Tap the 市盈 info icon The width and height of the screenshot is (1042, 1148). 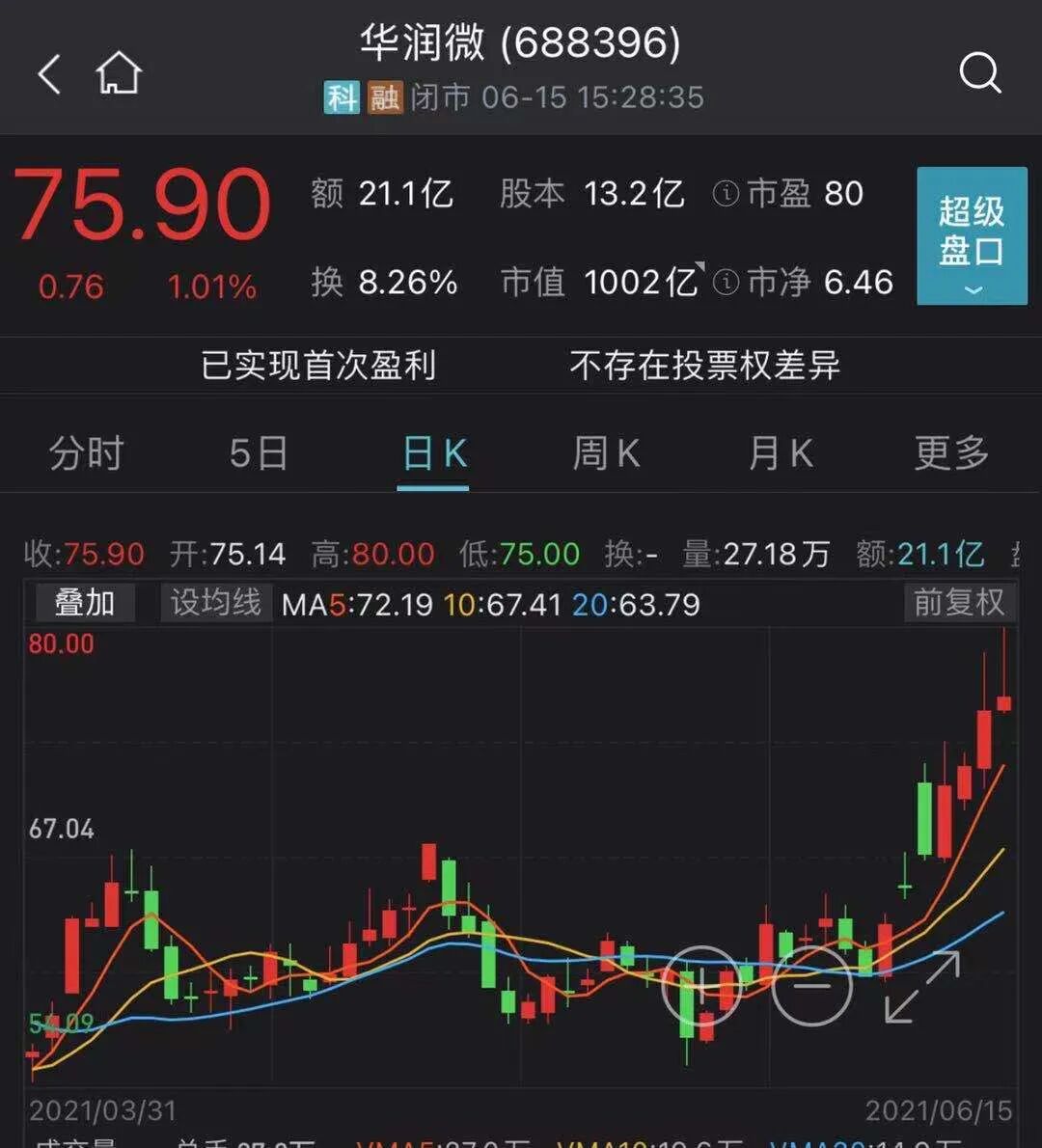coord(726,194)
